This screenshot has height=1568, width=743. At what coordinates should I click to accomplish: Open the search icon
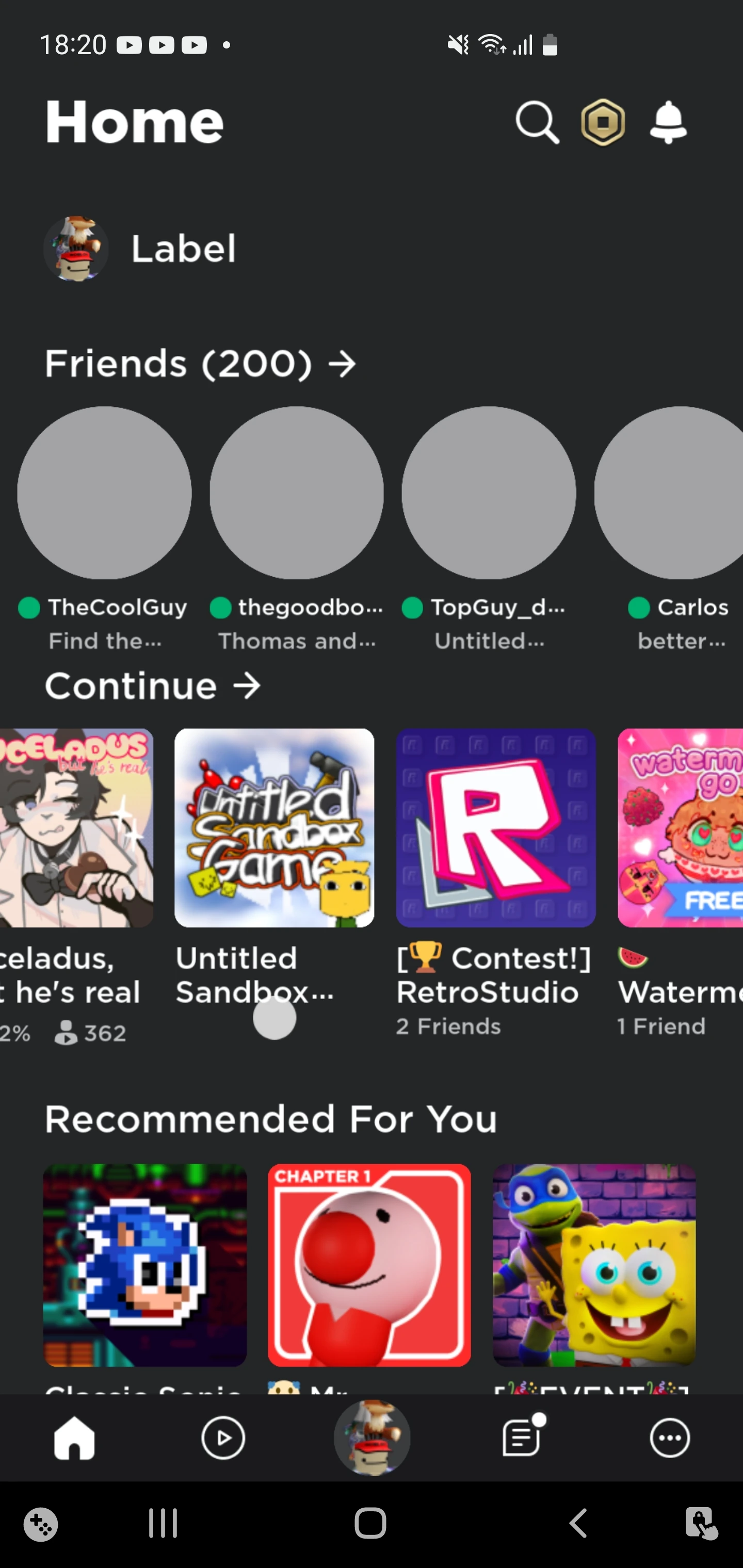coord(537,122)
